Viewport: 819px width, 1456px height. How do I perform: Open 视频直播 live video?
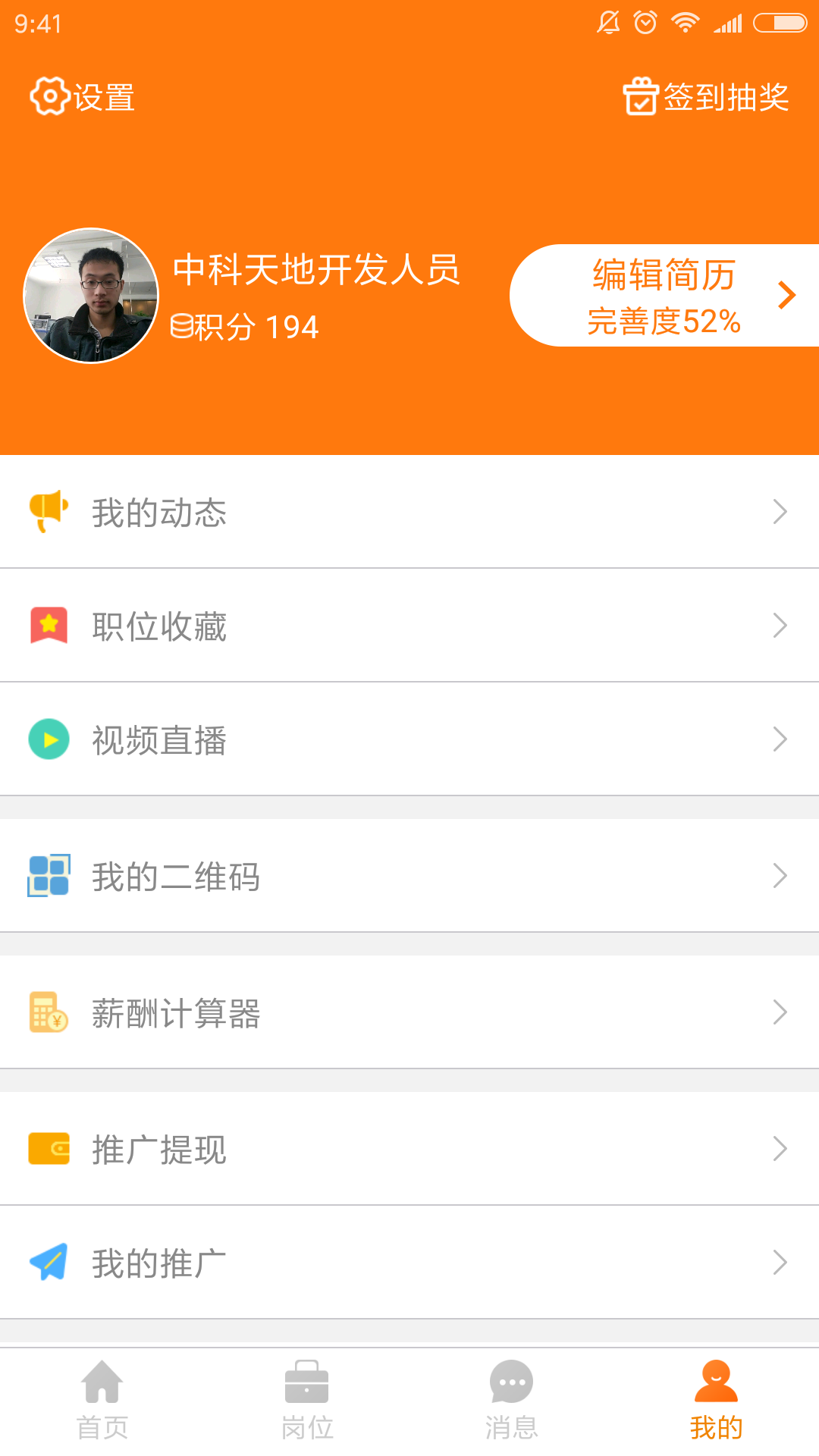click(x=409, y=740)
